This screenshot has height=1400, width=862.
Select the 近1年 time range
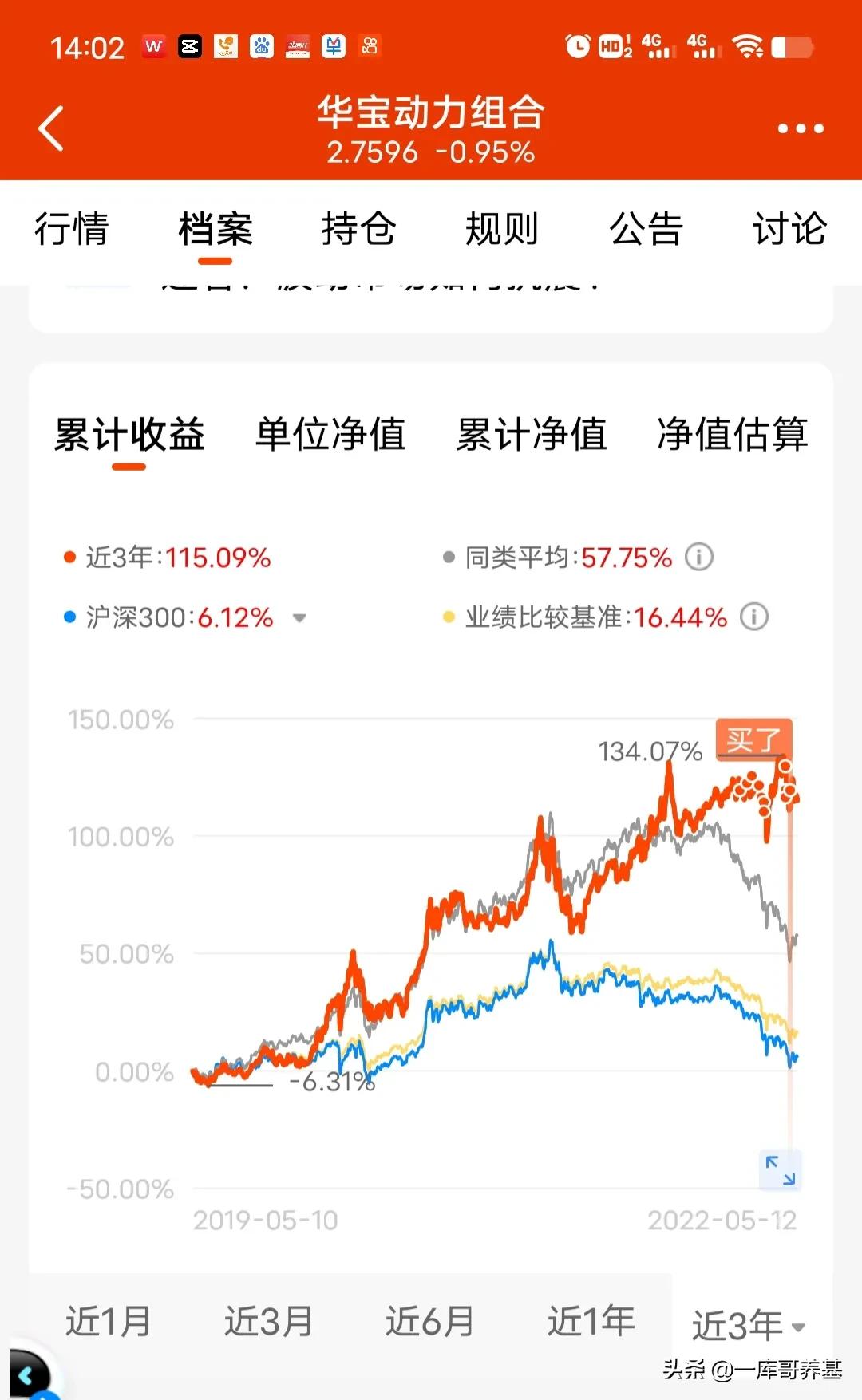[x=591, y=1321]
